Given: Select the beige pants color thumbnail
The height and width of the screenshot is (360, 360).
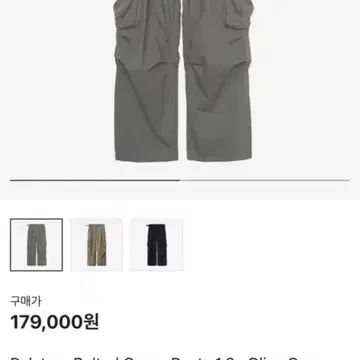Looking at the screenshot, I should point(96,245).
